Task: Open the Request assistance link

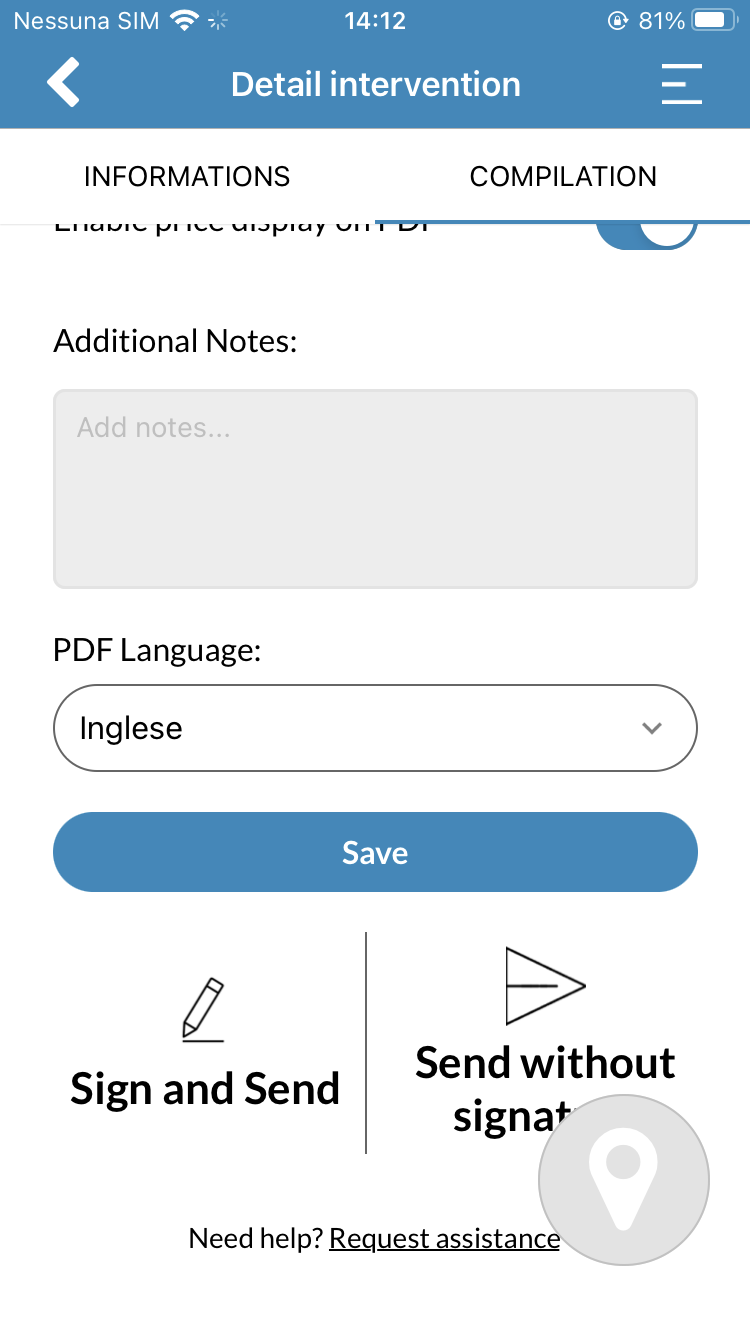Action: (x=444, y=1239)
